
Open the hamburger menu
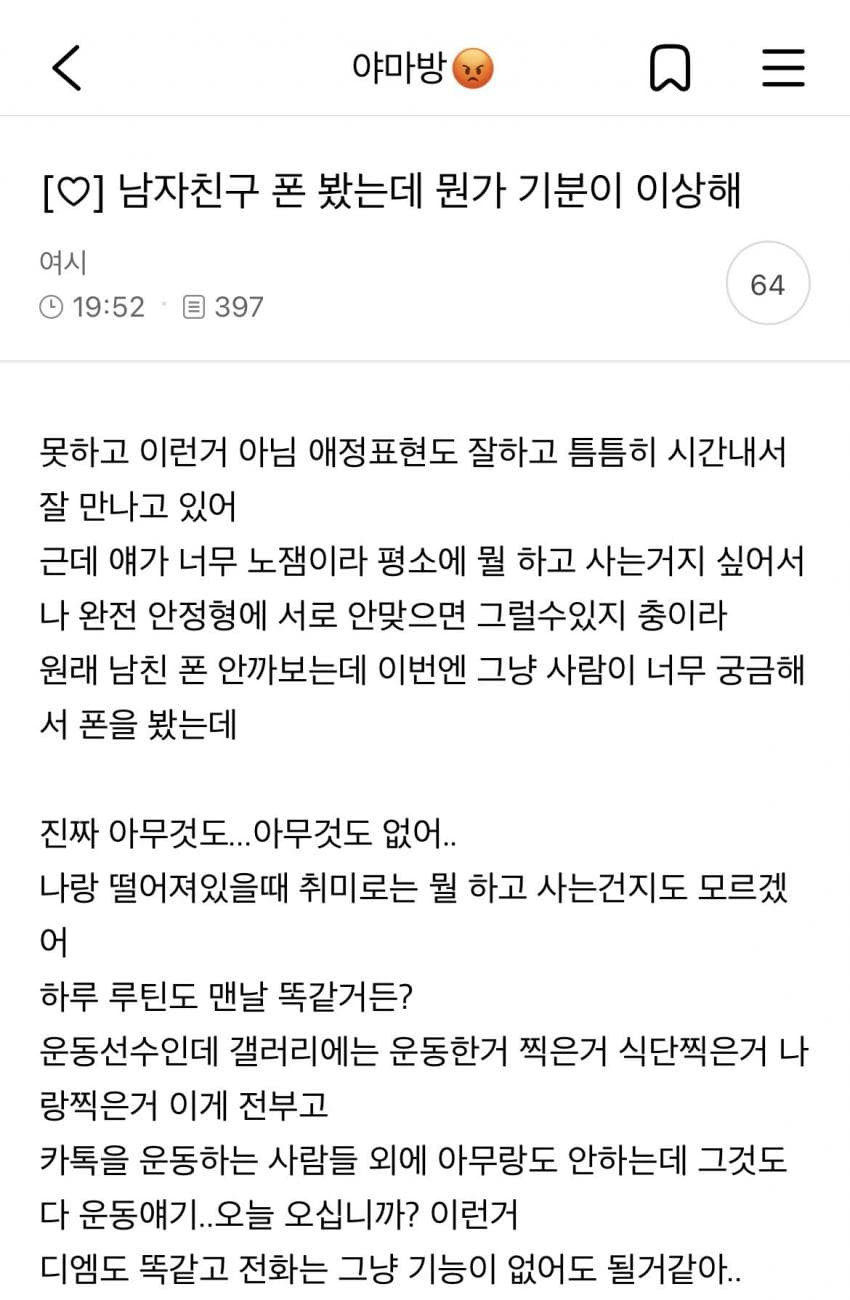(x=783, y=68)
